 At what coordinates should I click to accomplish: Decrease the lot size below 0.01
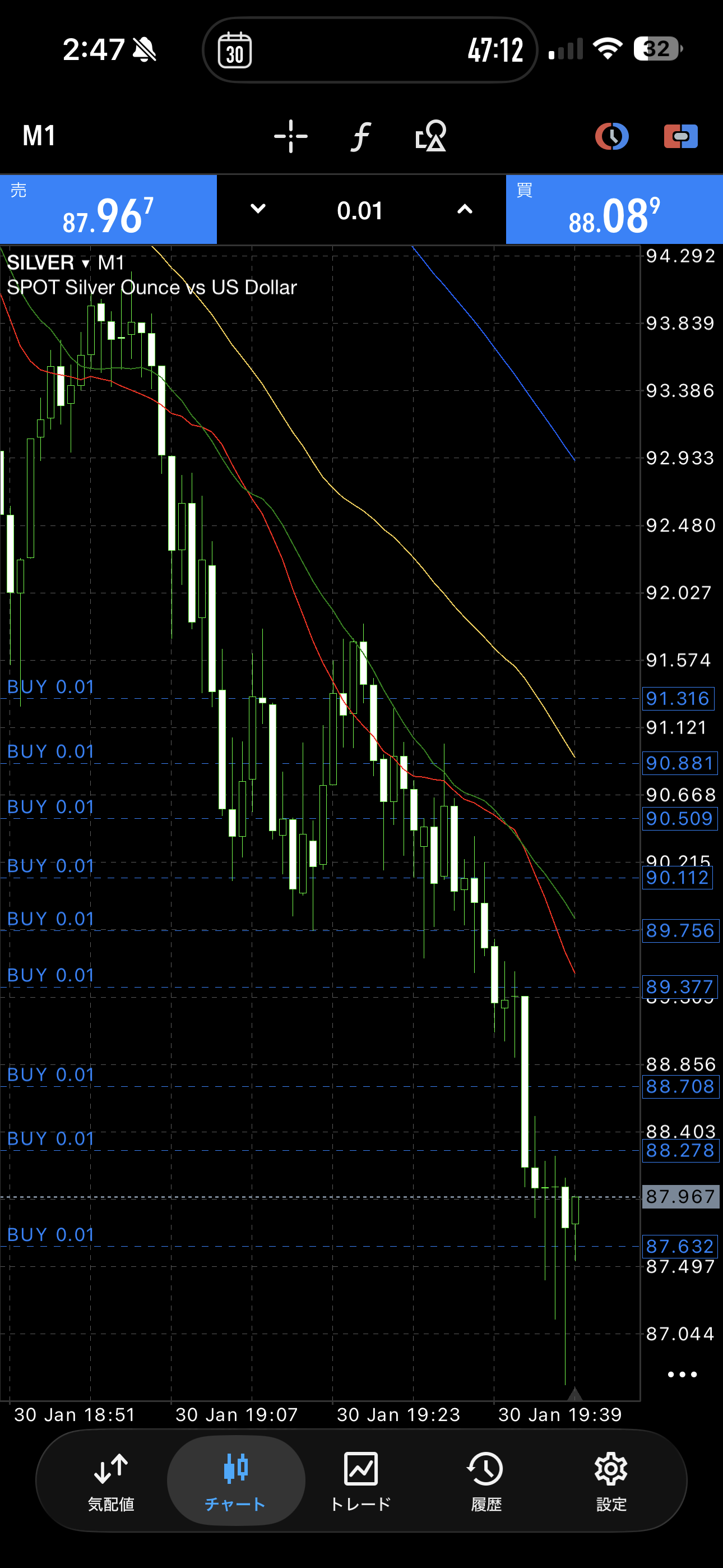pyautogui.click(x=258, y=209)
